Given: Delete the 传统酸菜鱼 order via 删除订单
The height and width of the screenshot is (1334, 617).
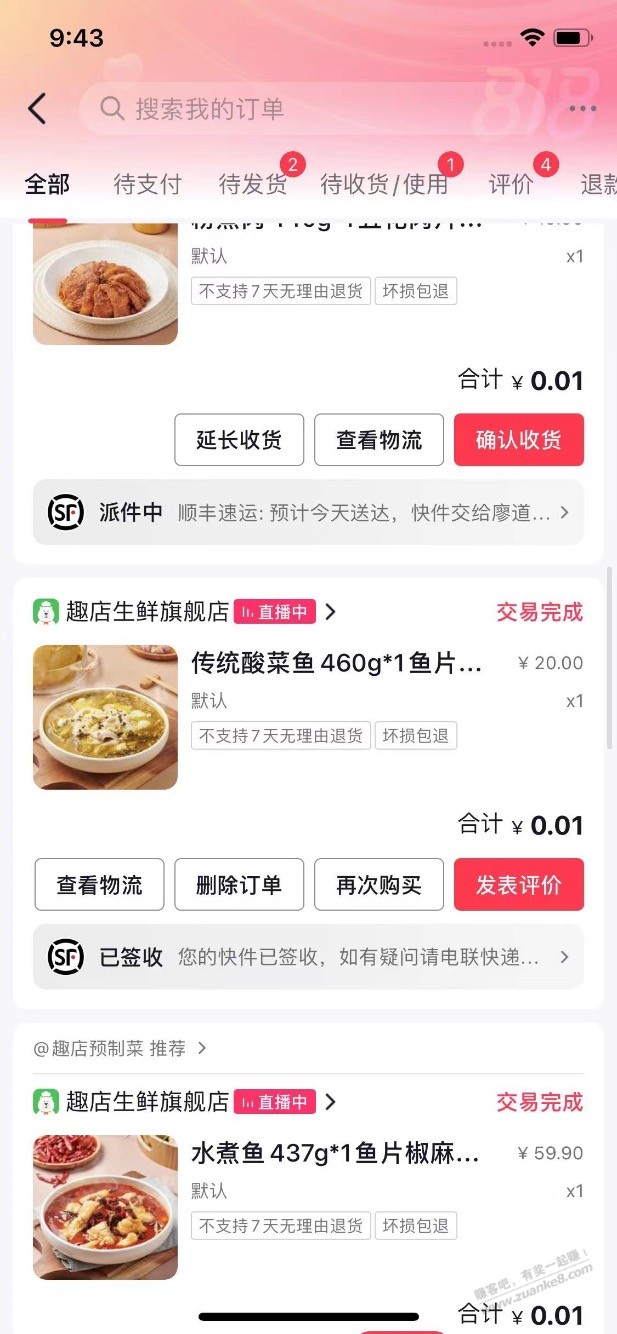Looking at the screenshot, I should tap(239, 885).
